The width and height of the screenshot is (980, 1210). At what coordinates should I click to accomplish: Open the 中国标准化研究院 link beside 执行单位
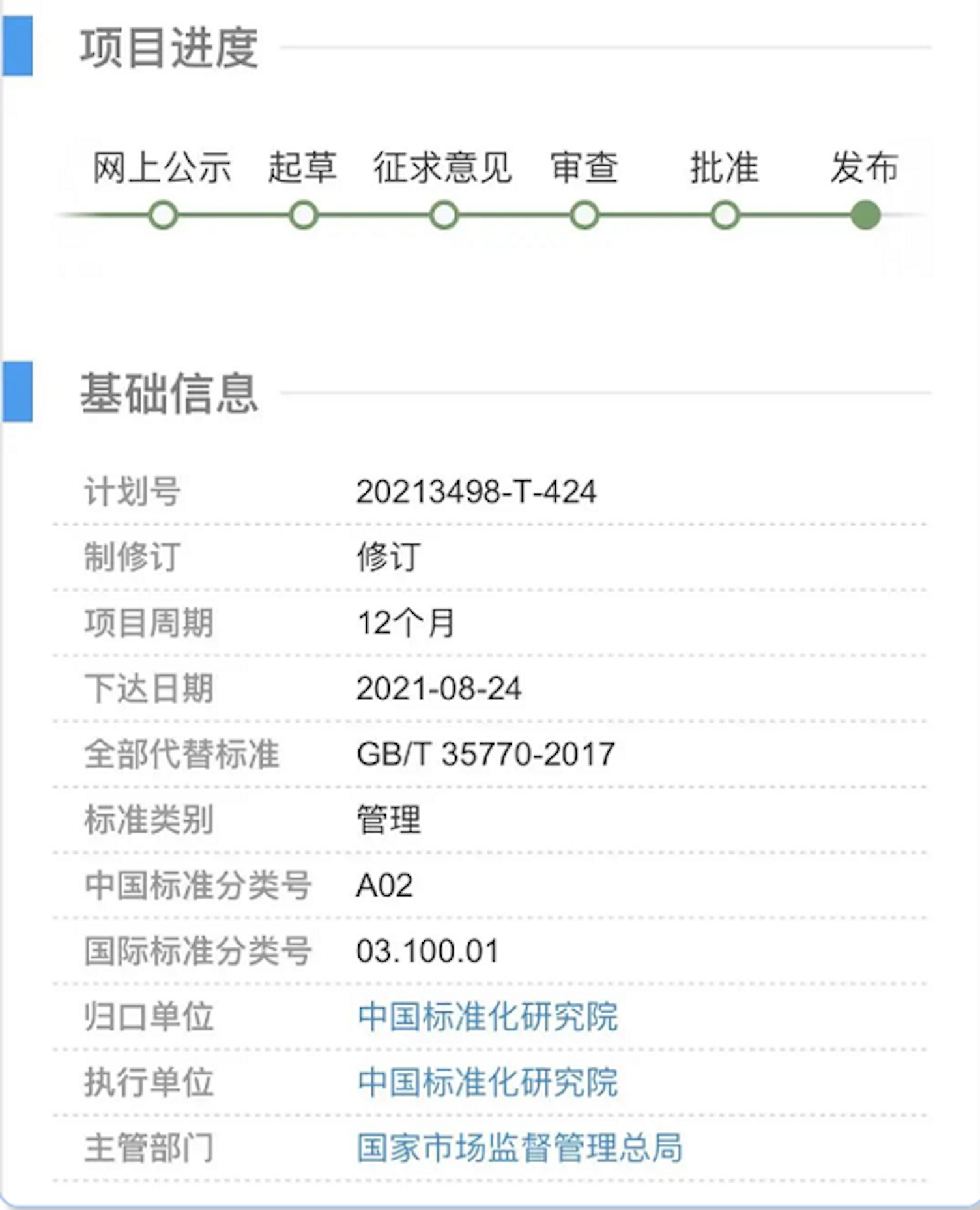coord(487,1082)
